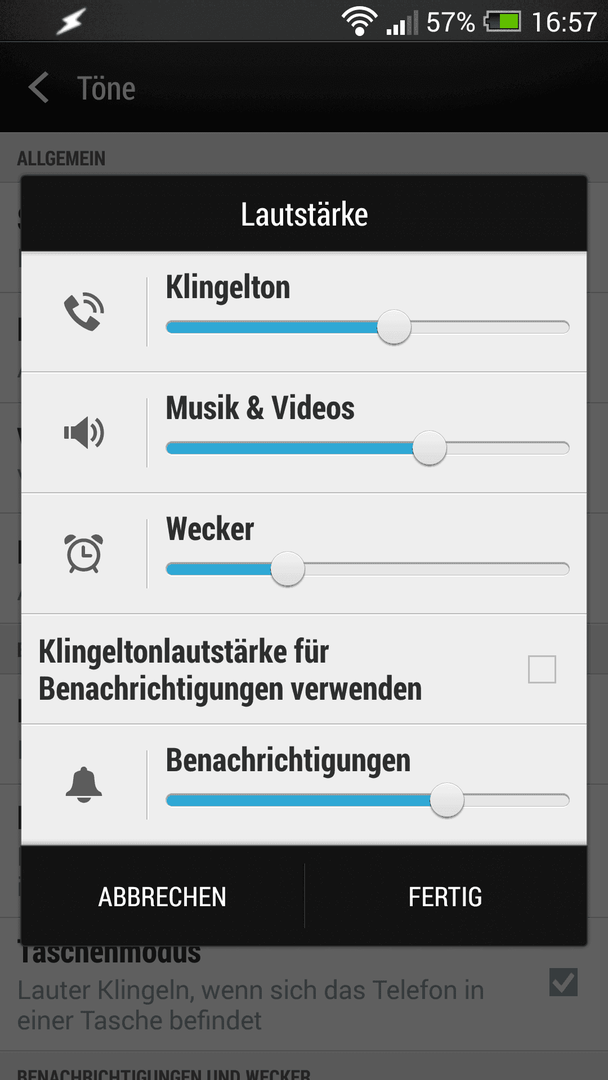Tap the Benachrichtigungen volume slider

[368, 800]
